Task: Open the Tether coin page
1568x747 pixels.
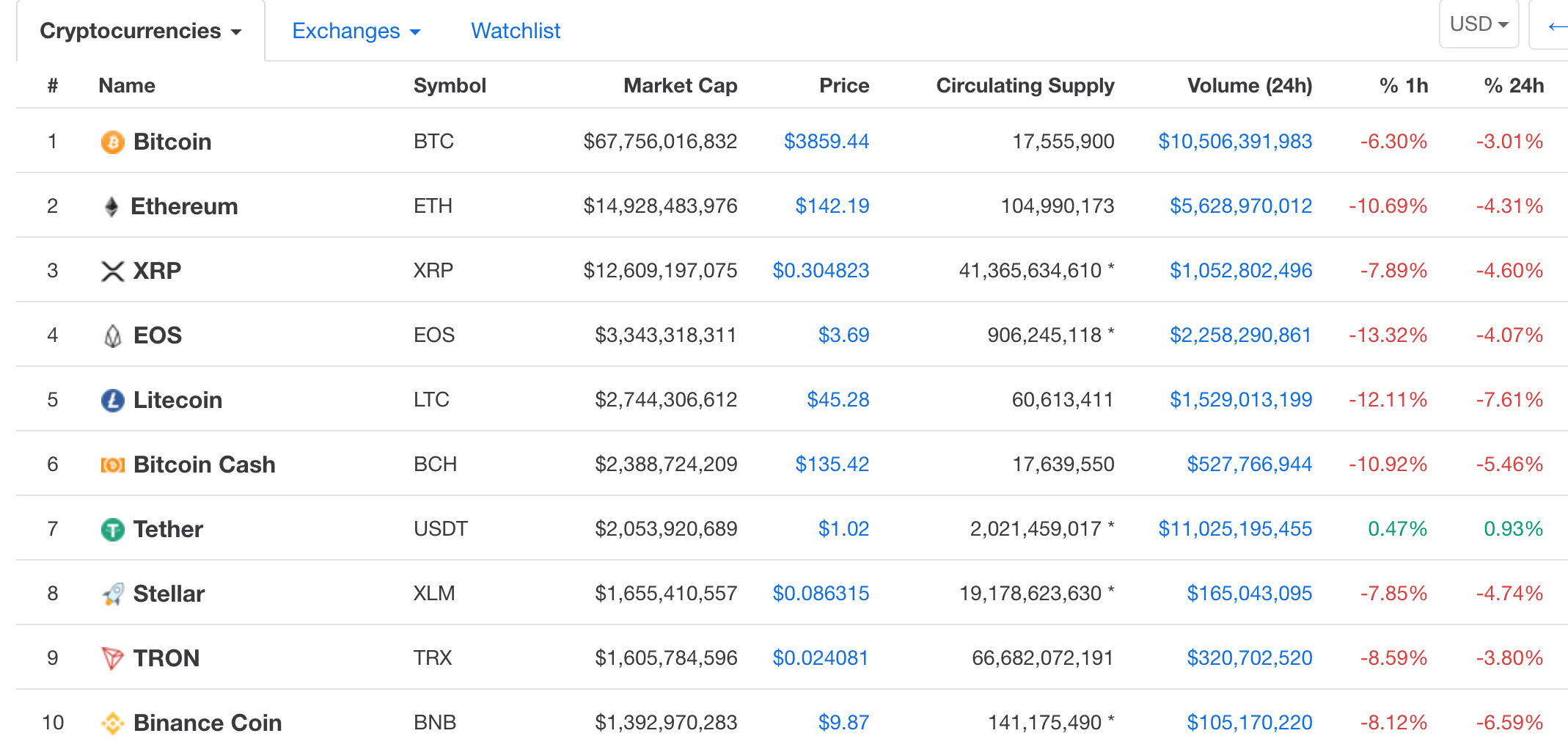Action: (168, 529)
